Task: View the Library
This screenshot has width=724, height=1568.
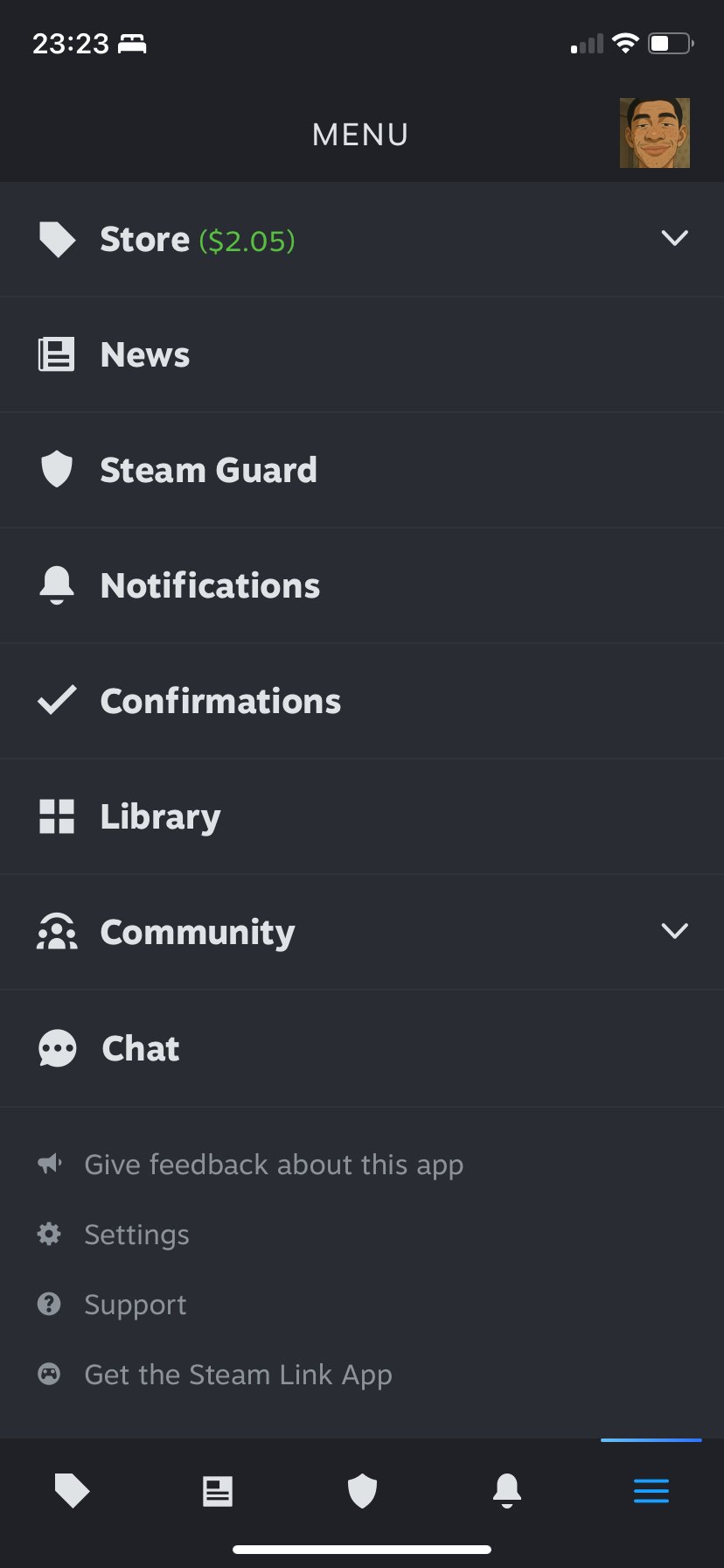Action: 160,816
